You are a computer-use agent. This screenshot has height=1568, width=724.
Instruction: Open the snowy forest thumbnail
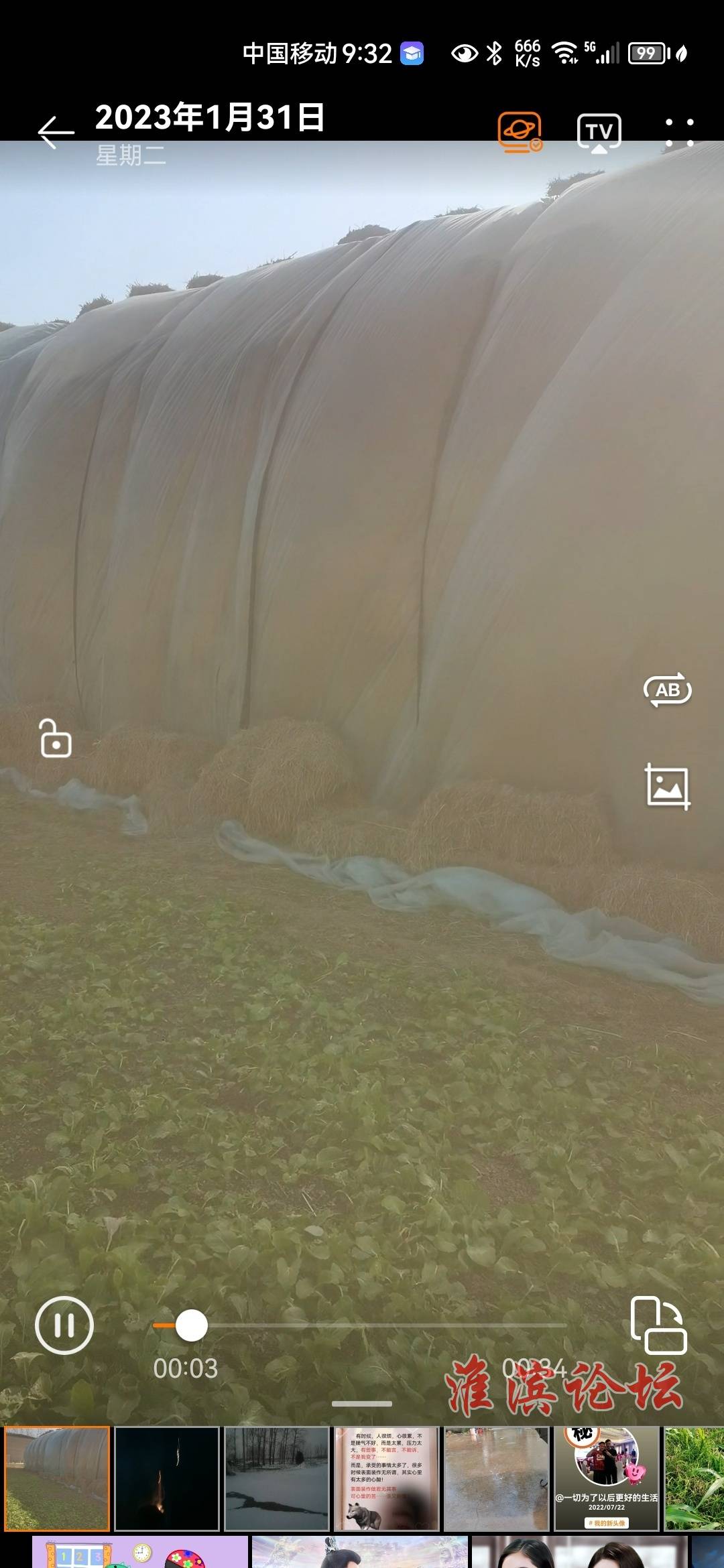pyautogui.click(x=277, y=1478)
